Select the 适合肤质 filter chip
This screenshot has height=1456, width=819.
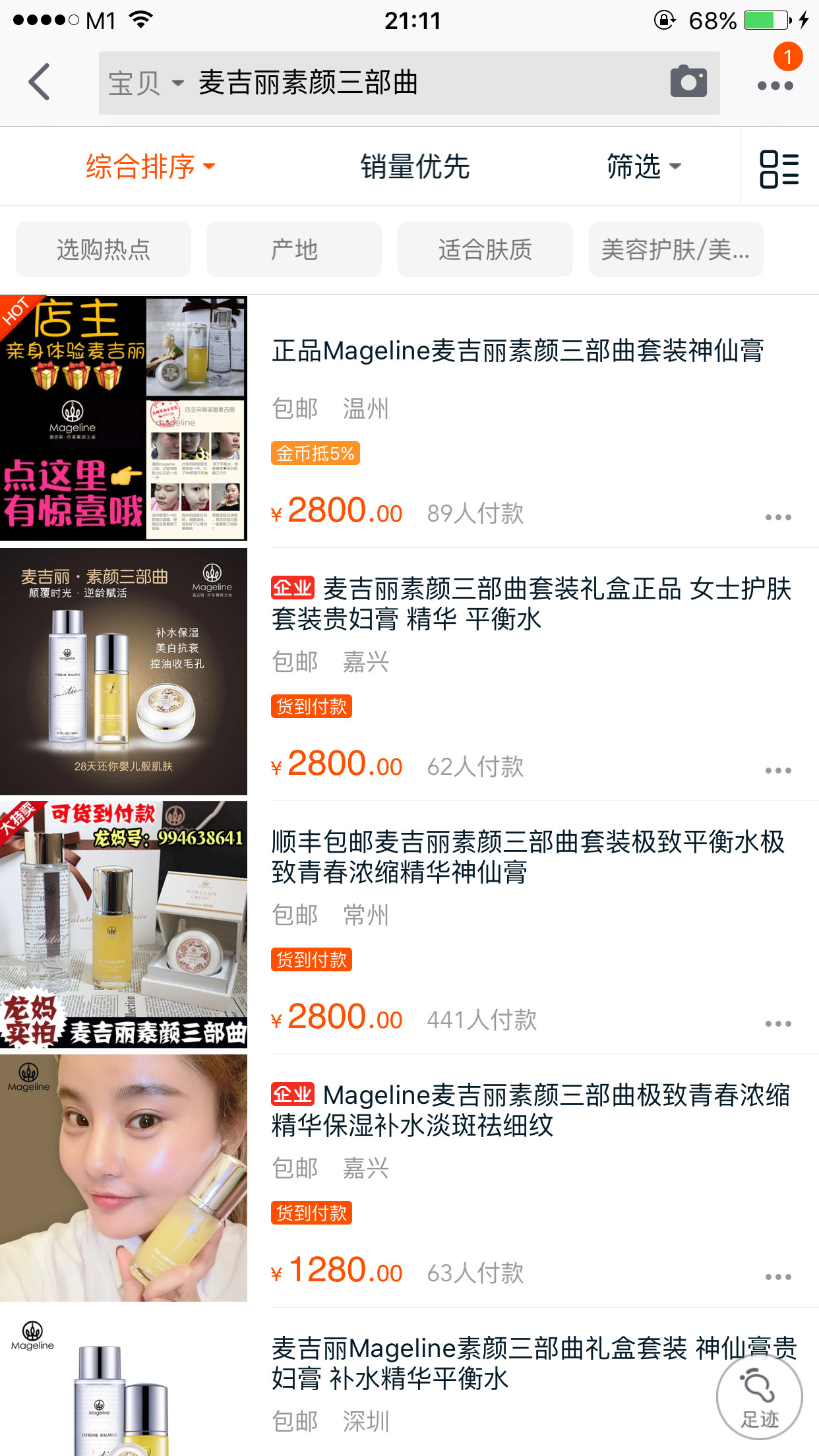(485, 249)
